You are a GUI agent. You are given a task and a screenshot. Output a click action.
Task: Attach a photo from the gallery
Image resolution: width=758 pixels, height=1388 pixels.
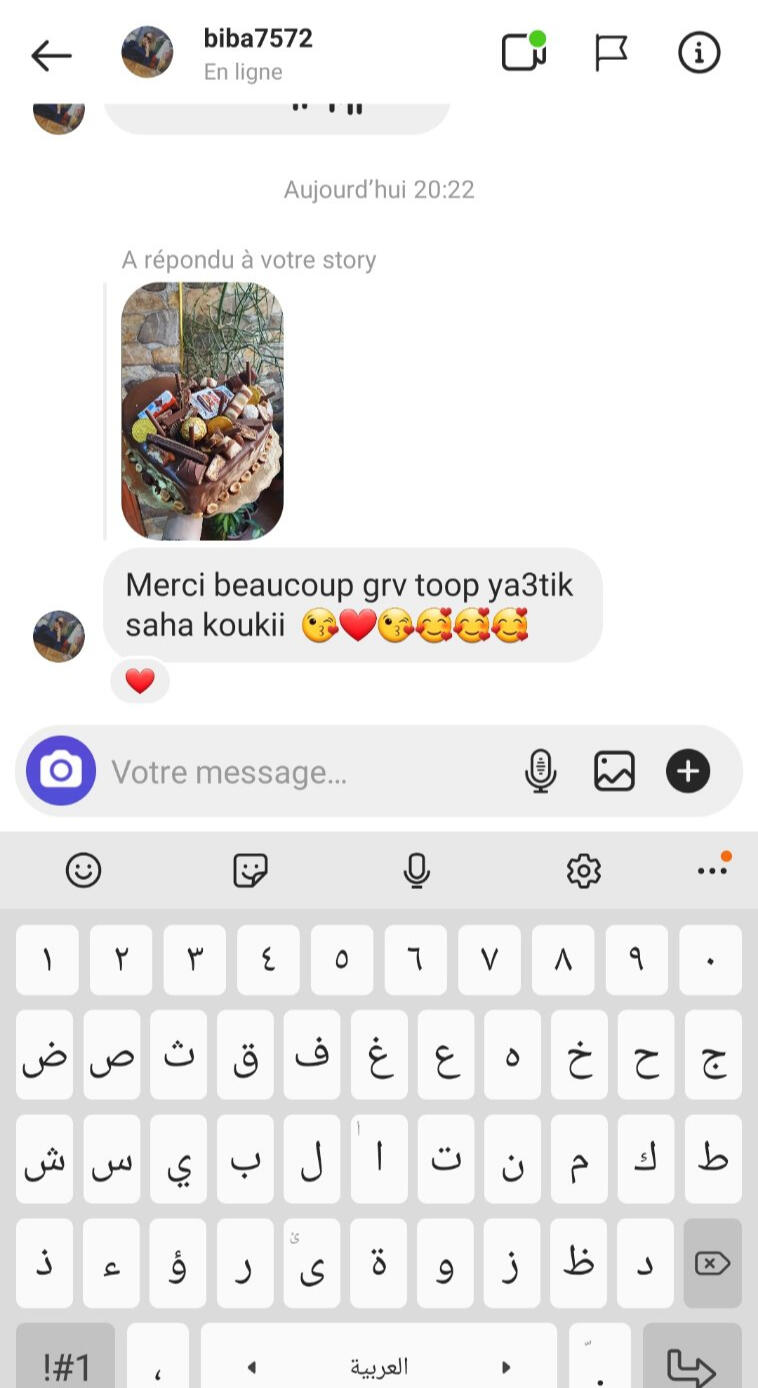click(x=614, y=771)
